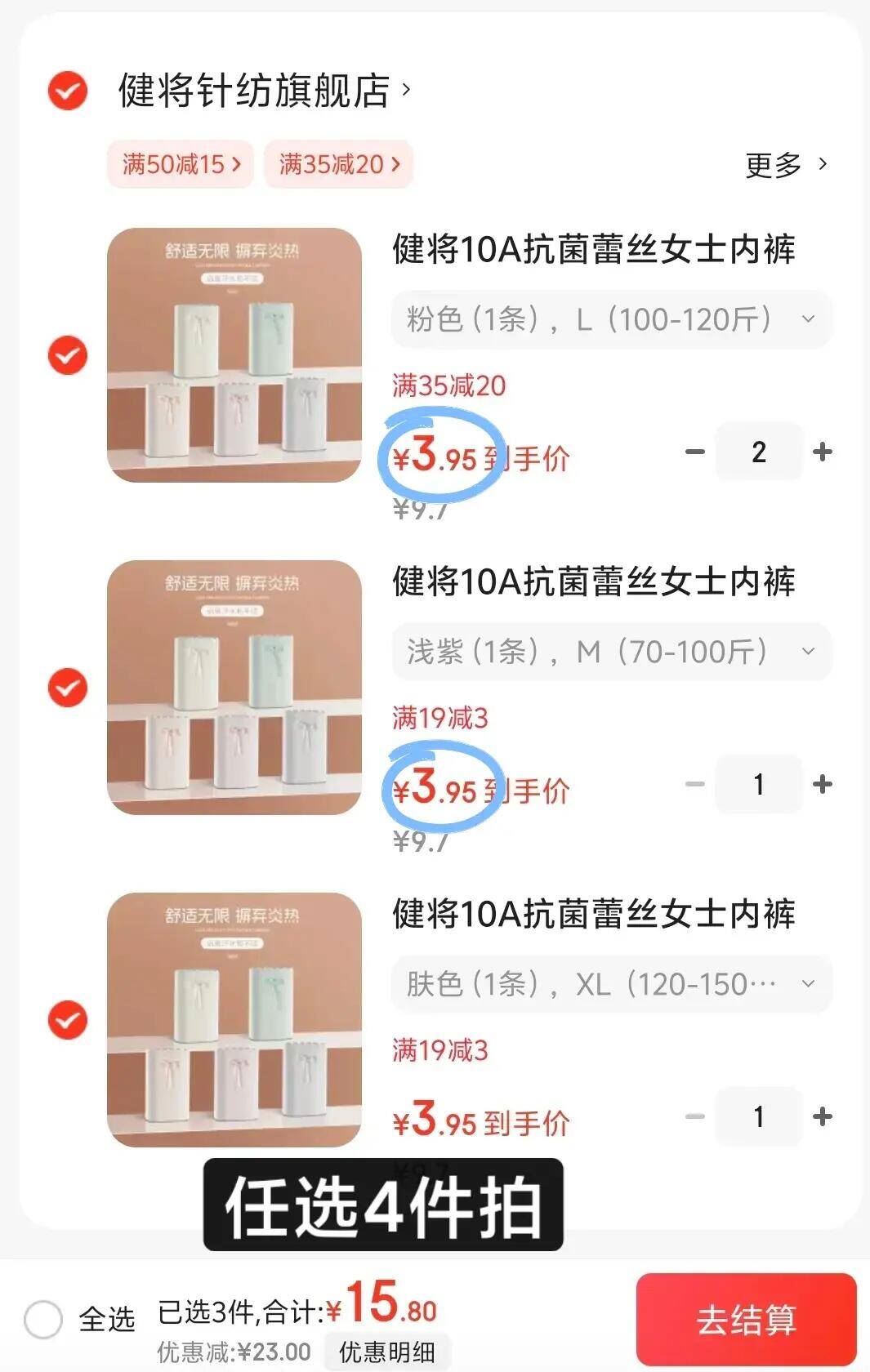Click the minus icon beside the 肤色 XL item

[695, 1116]
